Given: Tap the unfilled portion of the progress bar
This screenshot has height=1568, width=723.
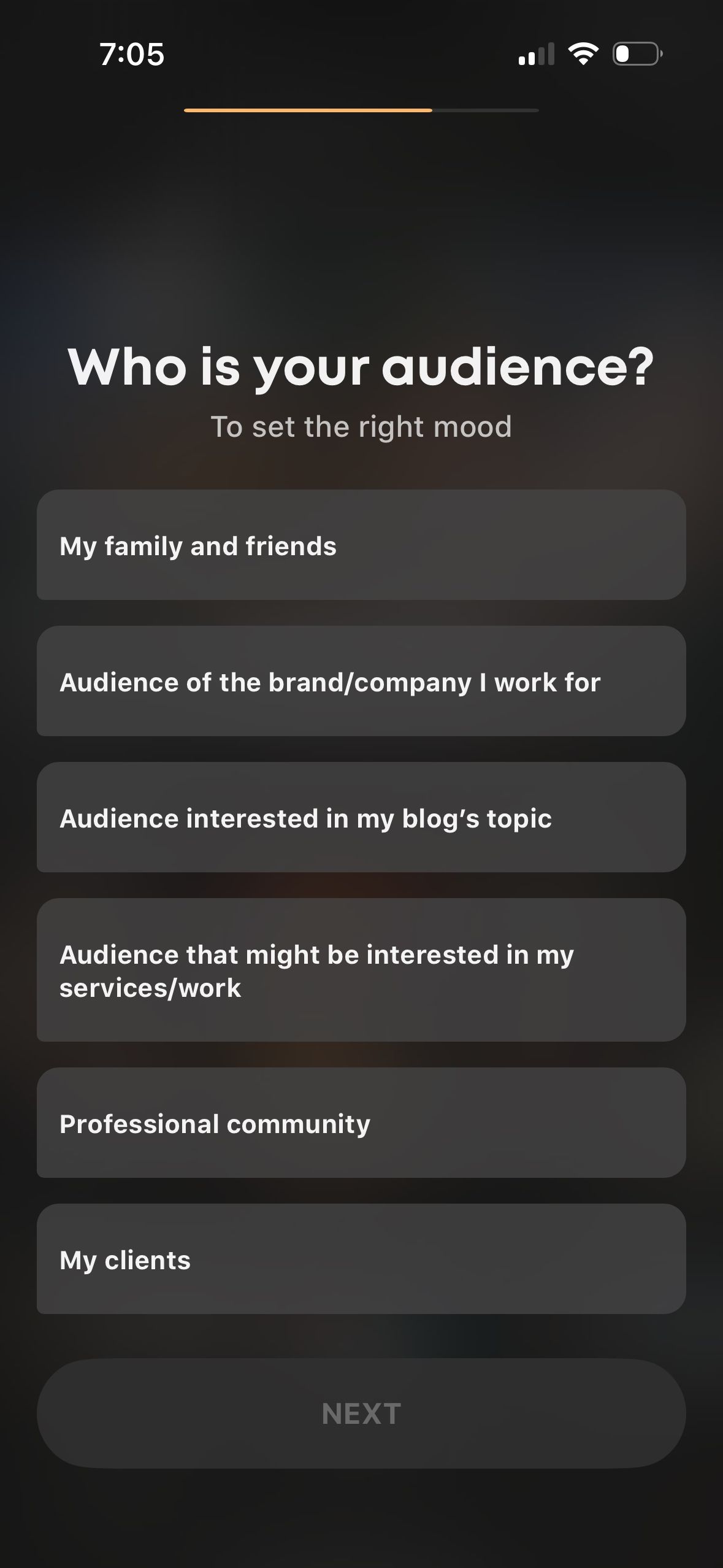Looking at the screenshot, I should [x=484, y=110].
